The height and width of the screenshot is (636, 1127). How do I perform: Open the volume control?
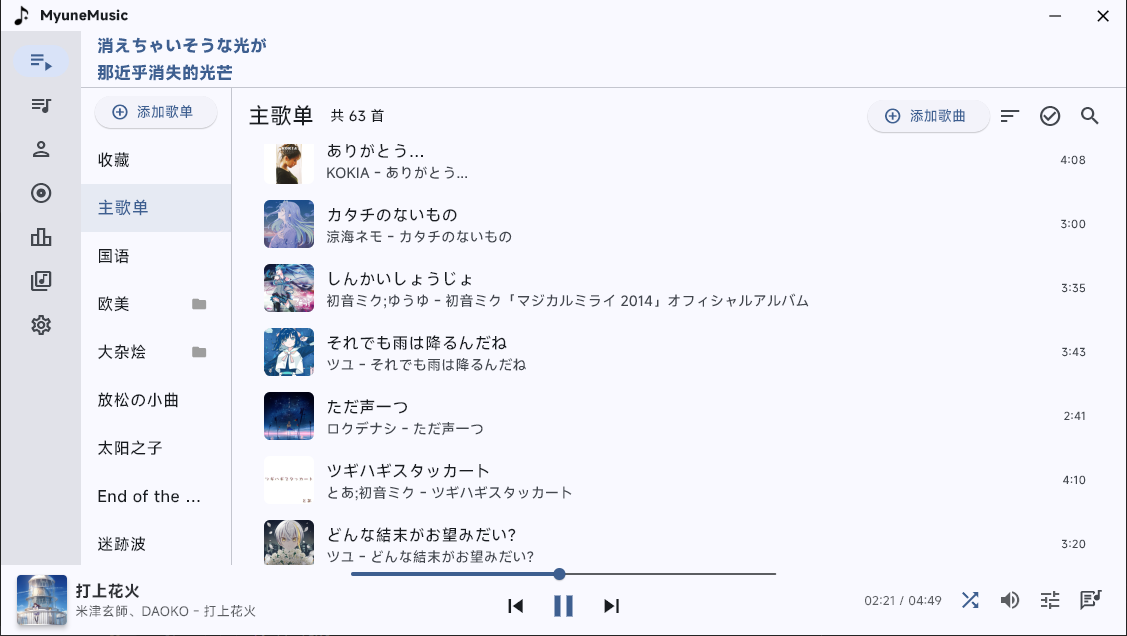click(1010, 600)
